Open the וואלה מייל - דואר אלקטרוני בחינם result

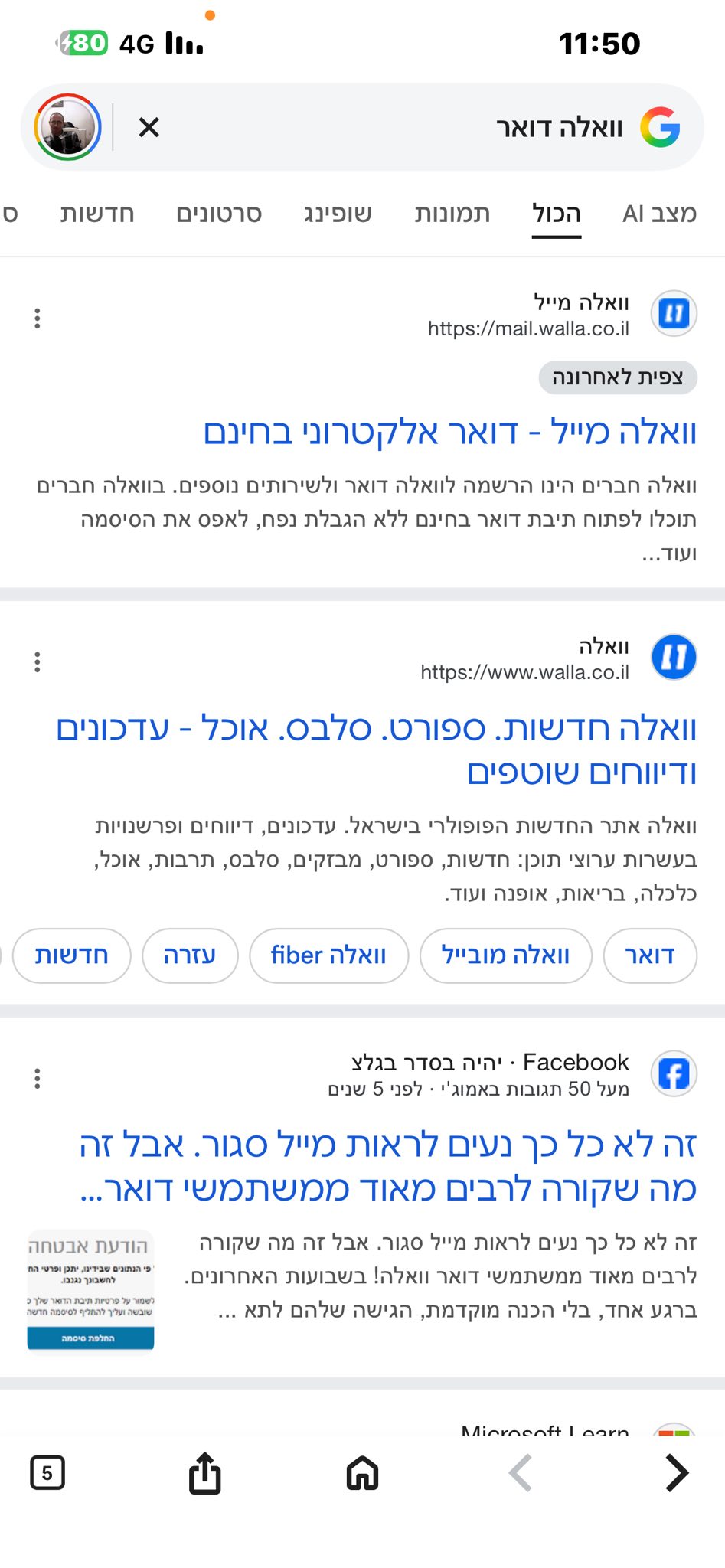[450, 433]
